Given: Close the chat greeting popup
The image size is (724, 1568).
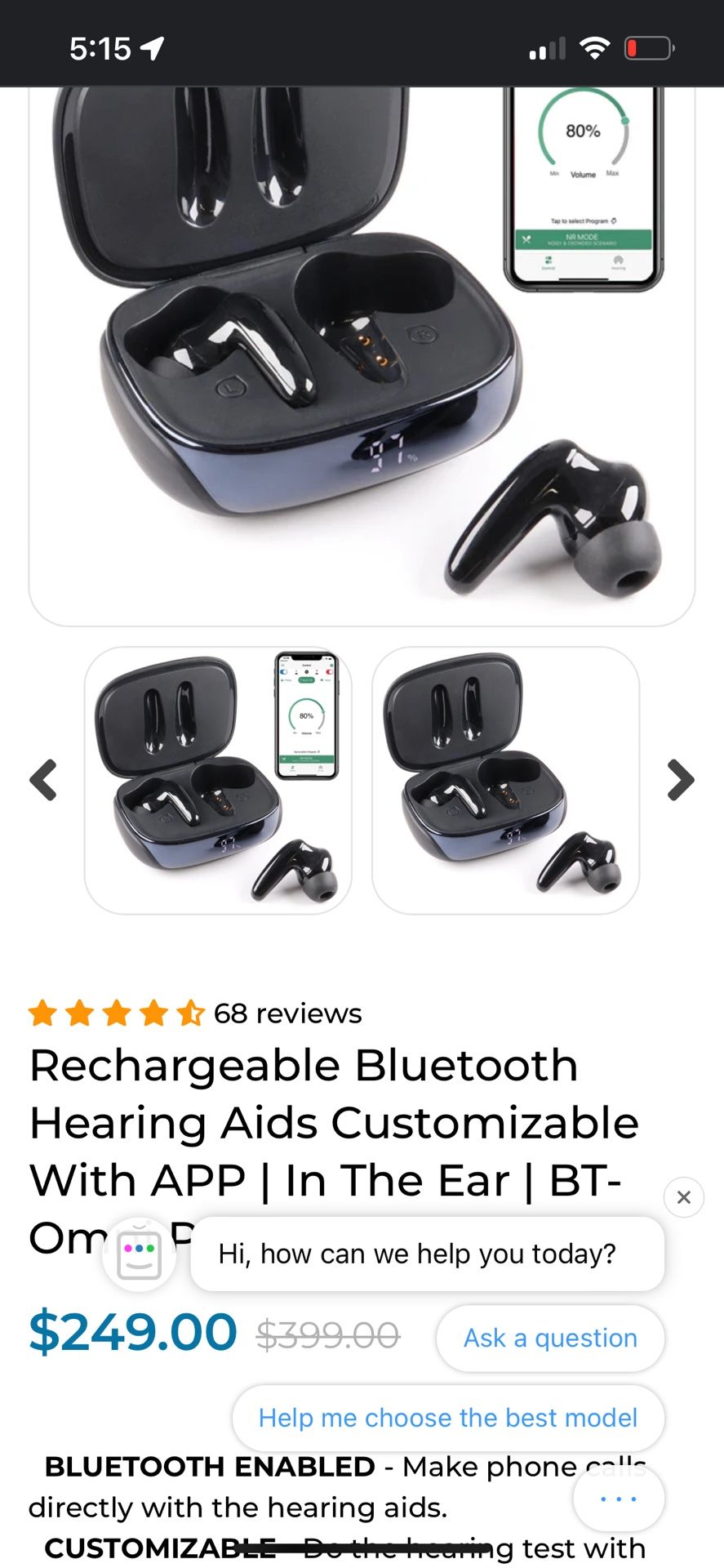Looking at the screenshot, I should pos(683,1197).
